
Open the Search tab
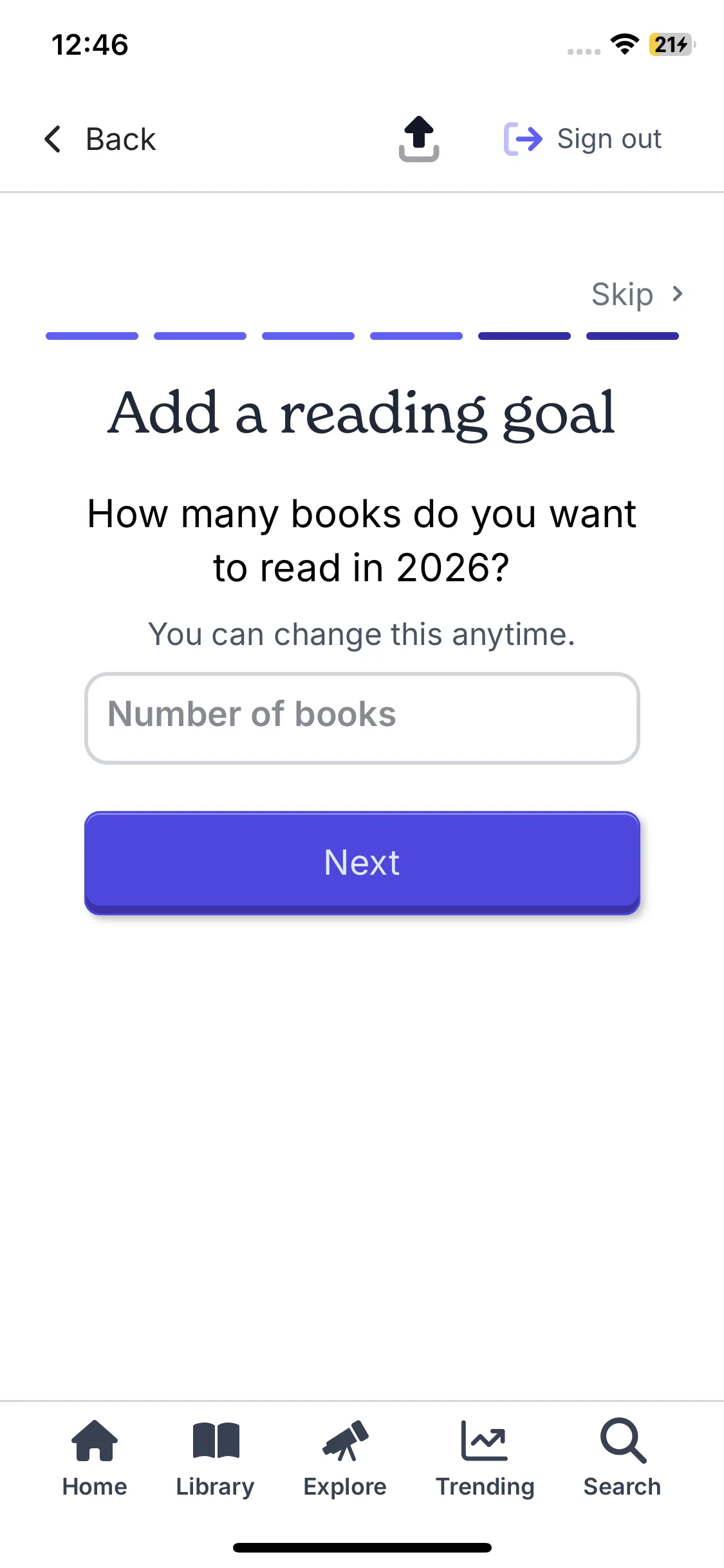tap(622, 1459)
